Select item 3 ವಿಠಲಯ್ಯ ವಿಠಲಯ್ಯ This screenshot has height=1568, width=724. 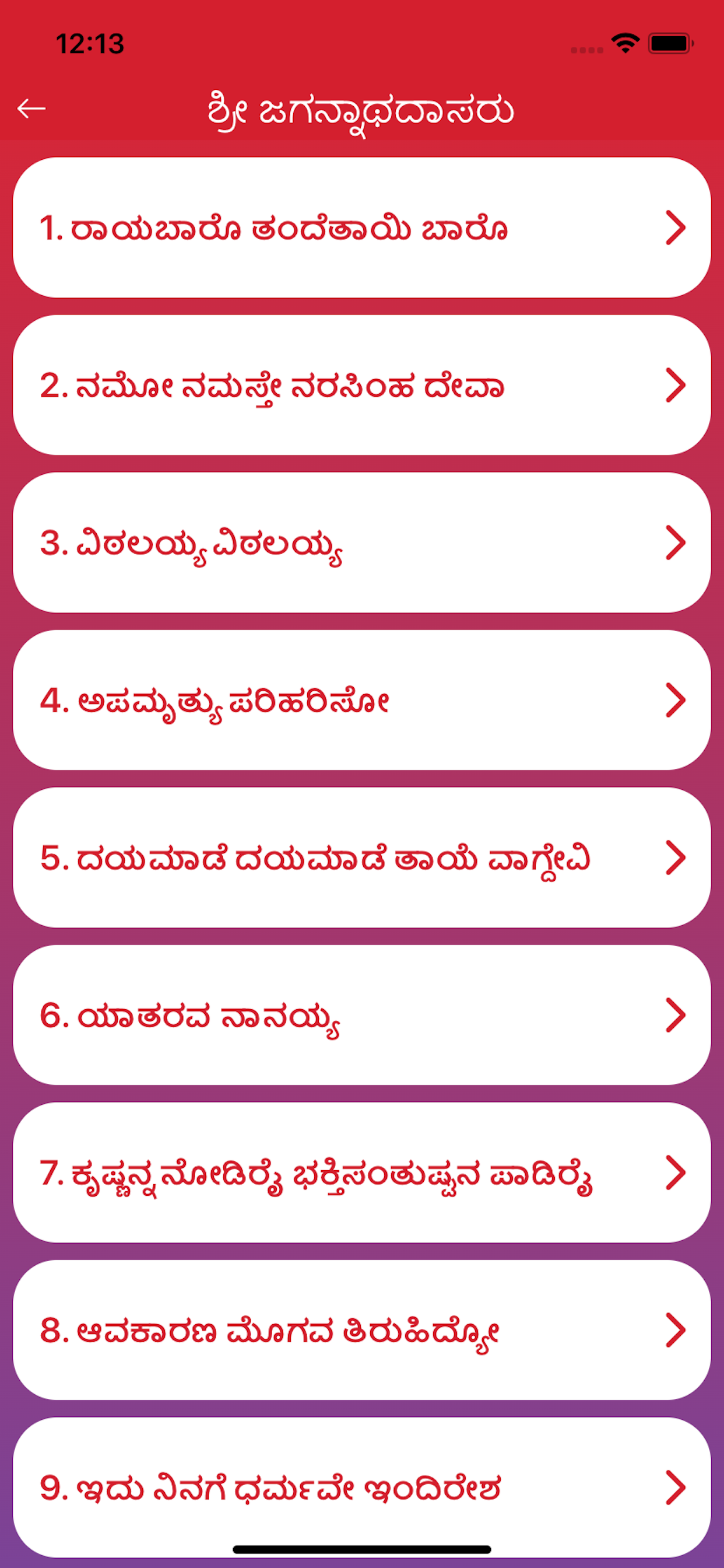pyautogui.click(x=361, y=542)
